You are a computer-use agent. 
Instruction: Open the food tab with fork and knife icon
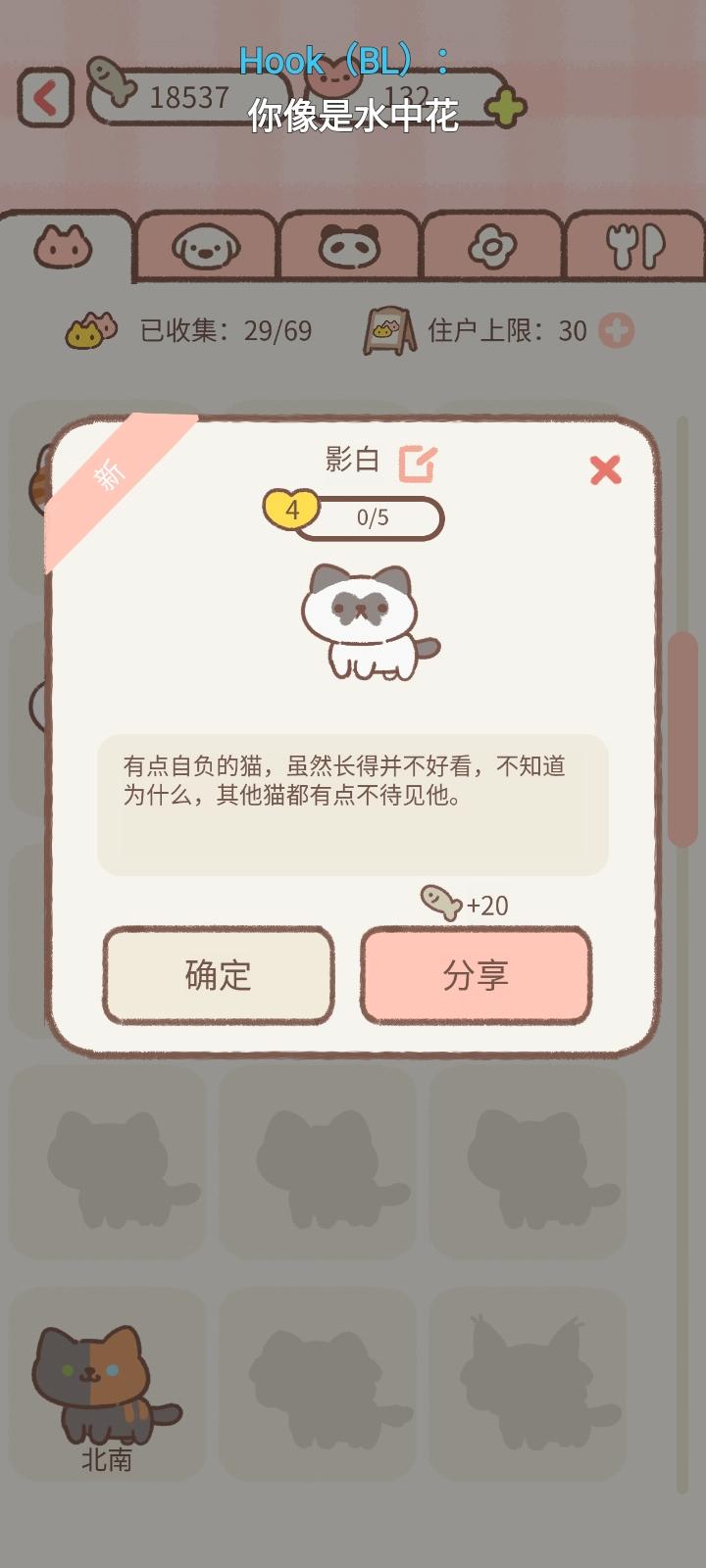pyautogui.click(x=637, y=247)
